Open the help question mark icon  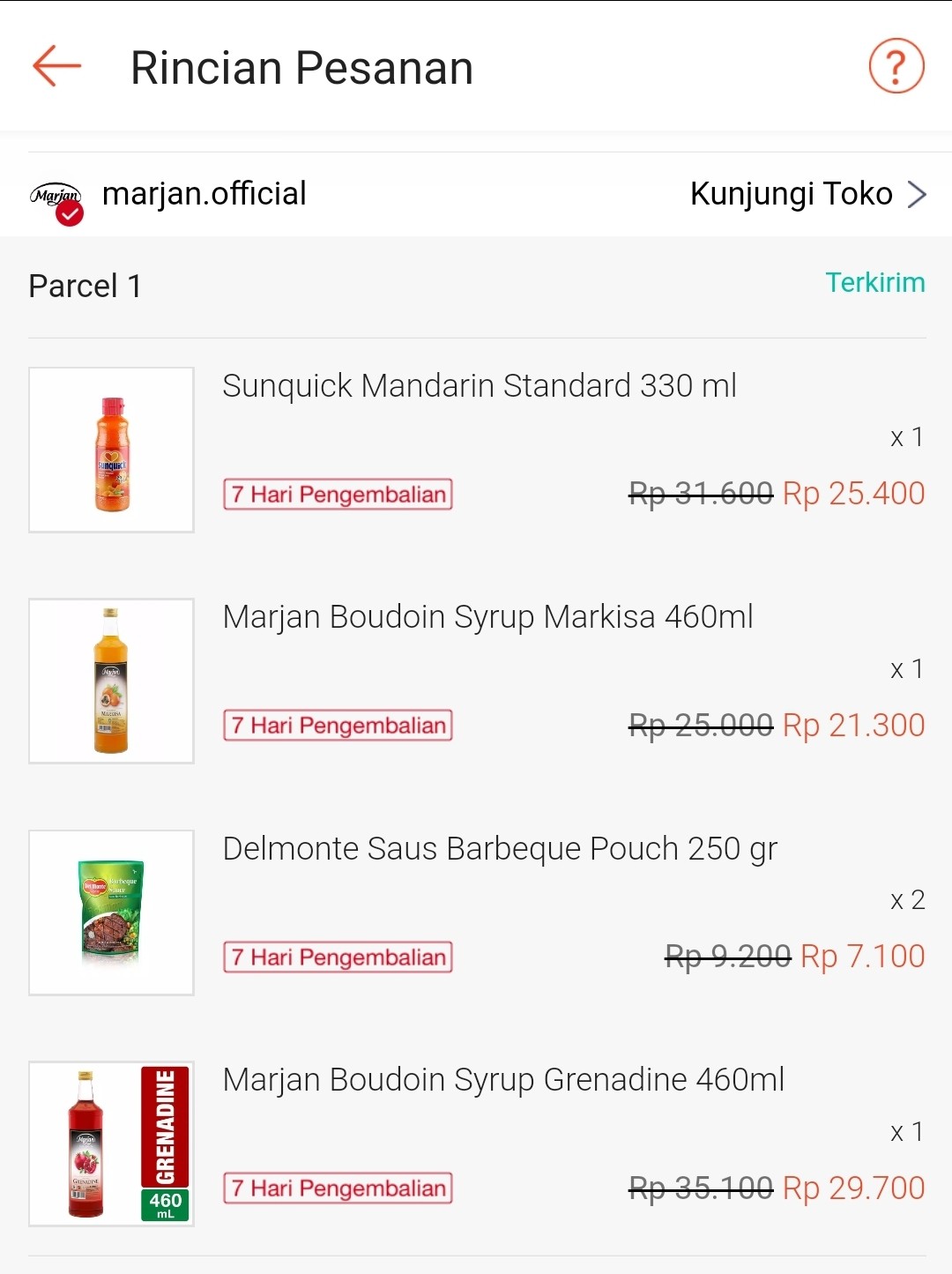pyautogui.click(x=896, y=65)
